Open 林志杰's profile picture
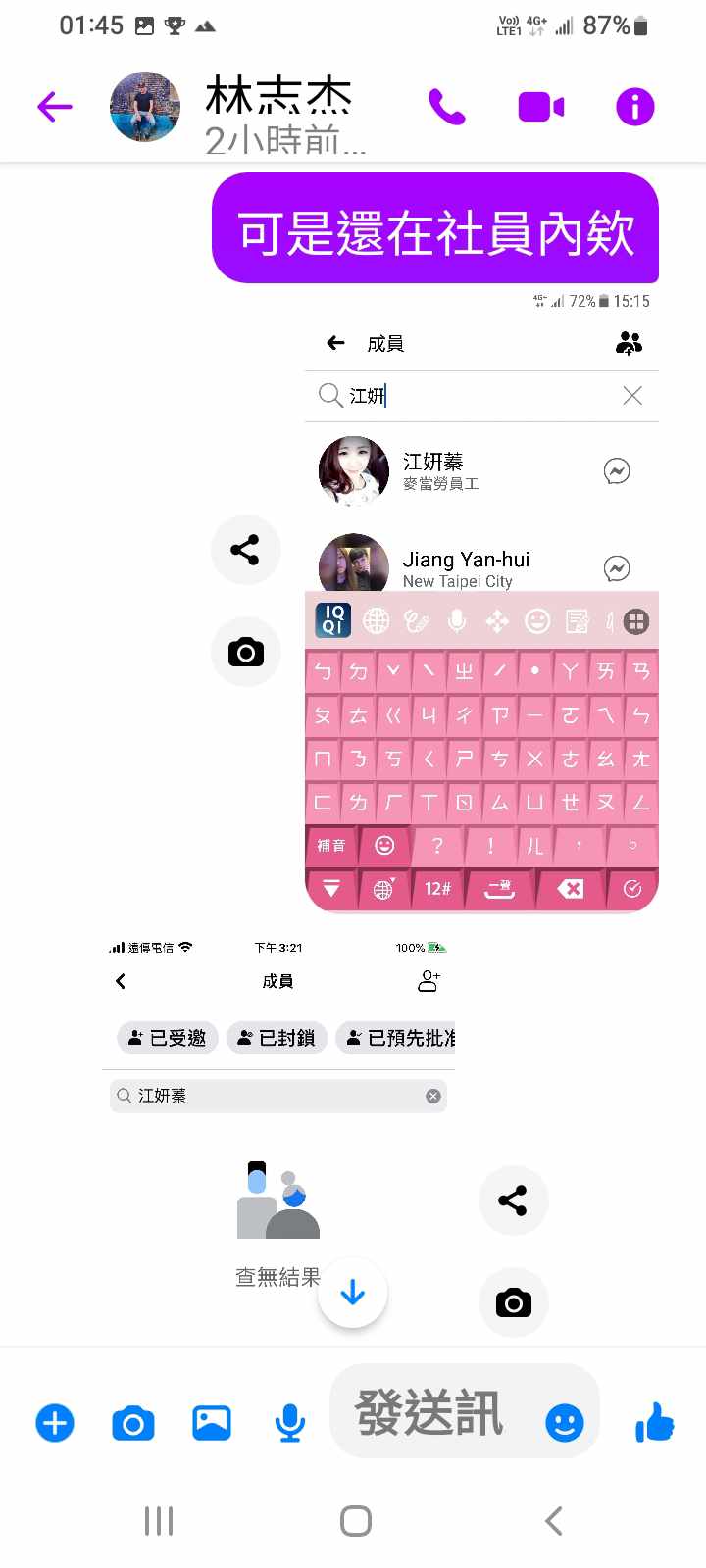 (x=145, y=106)
